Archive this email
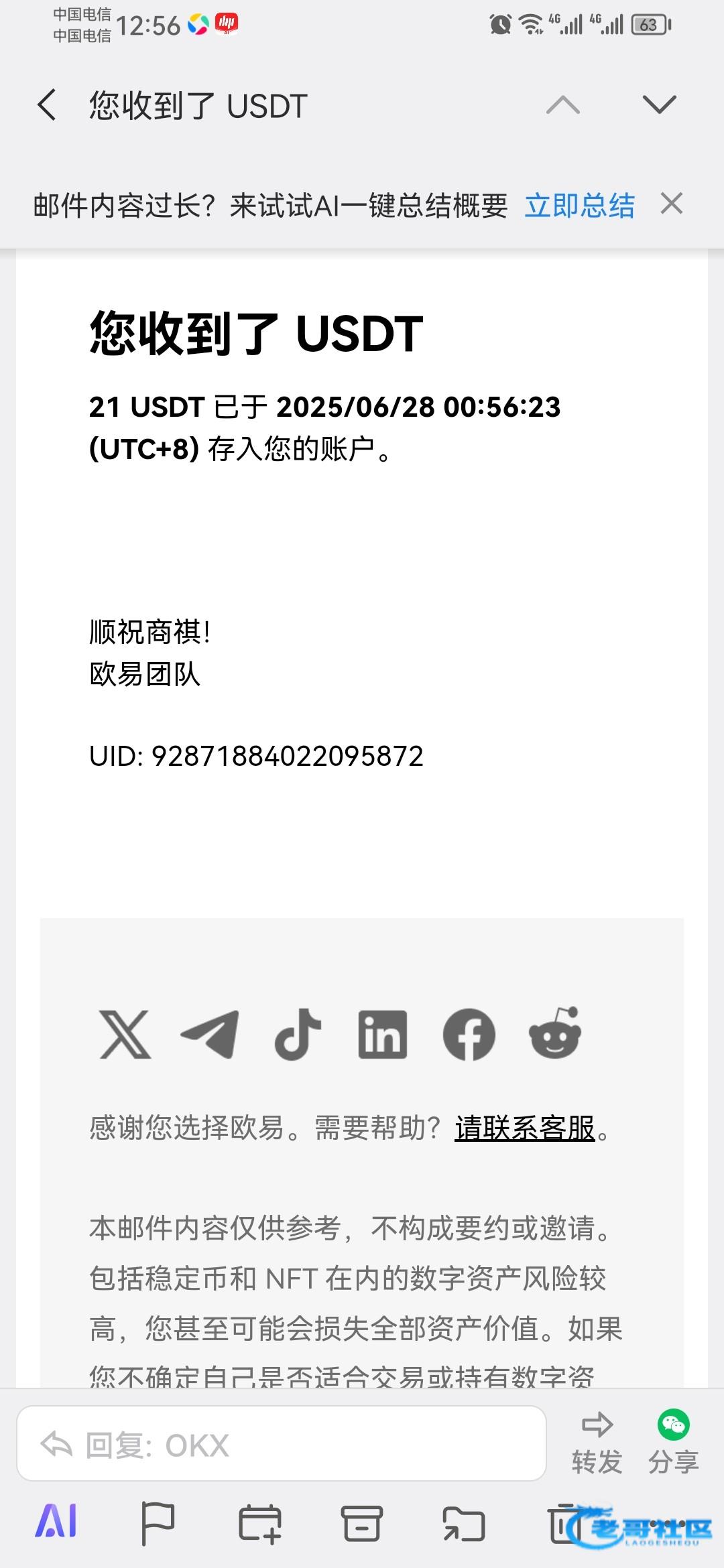Viewport: 724px width, 1568px height. pos(362,1522)
